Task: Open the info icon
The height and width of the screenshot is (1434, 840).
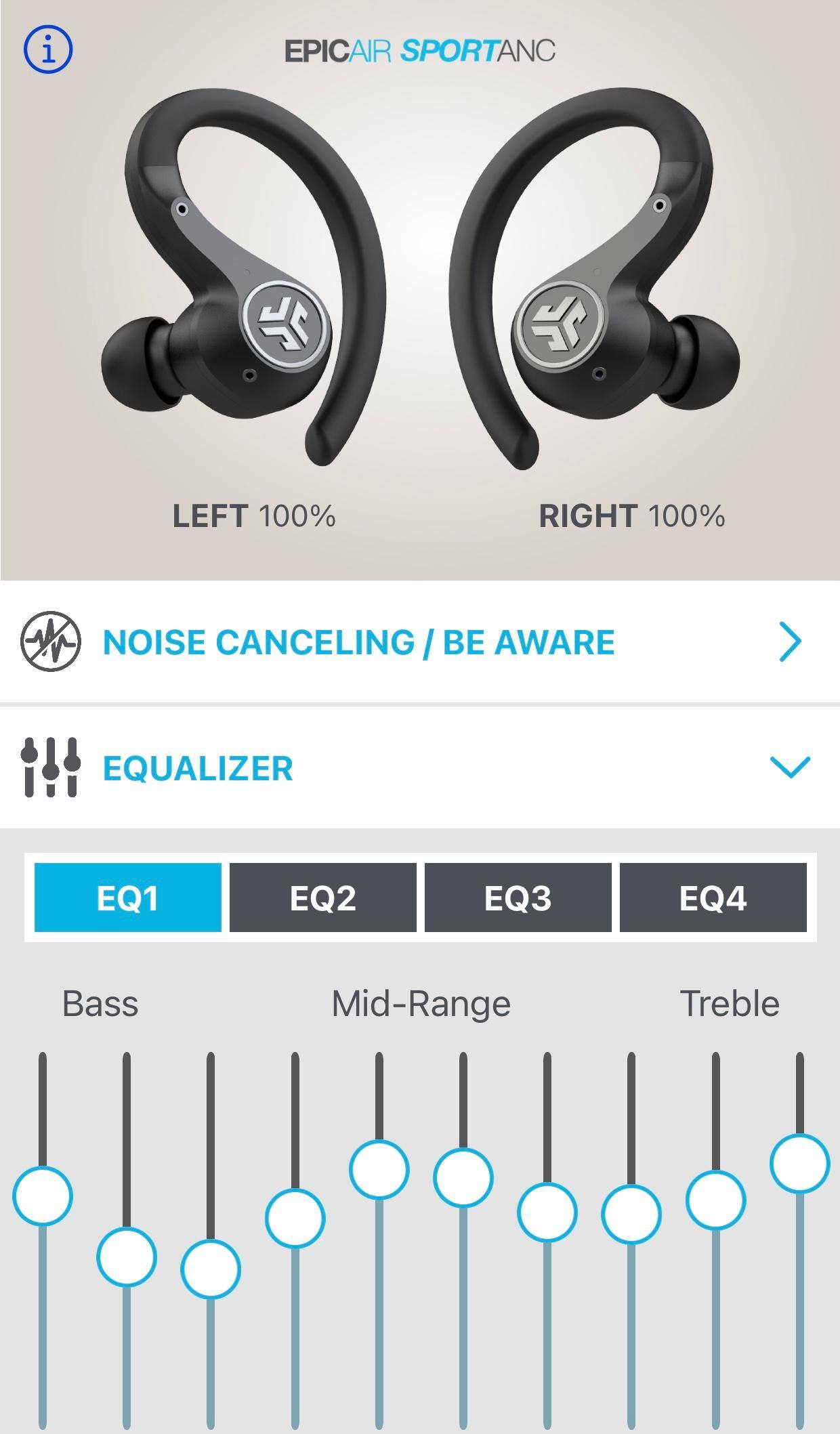Action: [x=48, y=49]
